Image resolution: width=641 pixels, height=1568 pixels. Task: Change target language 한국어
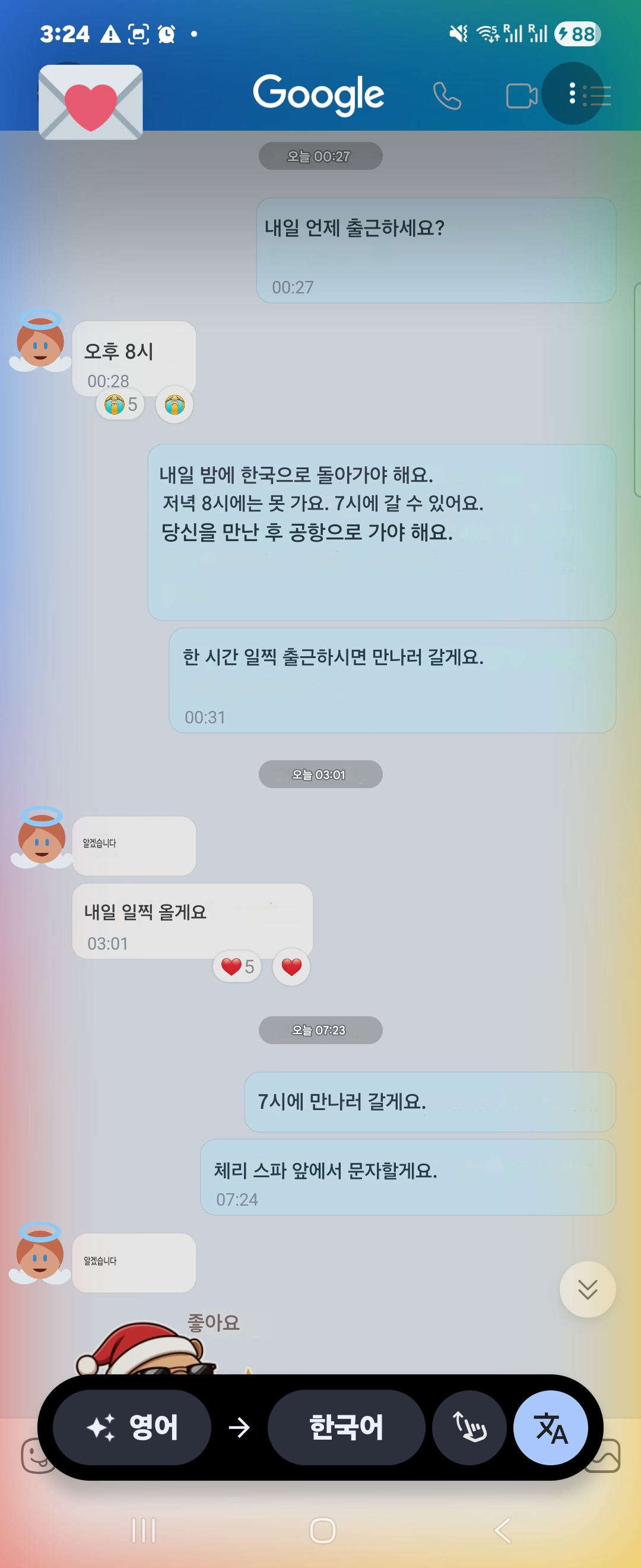pos(345,1427)
